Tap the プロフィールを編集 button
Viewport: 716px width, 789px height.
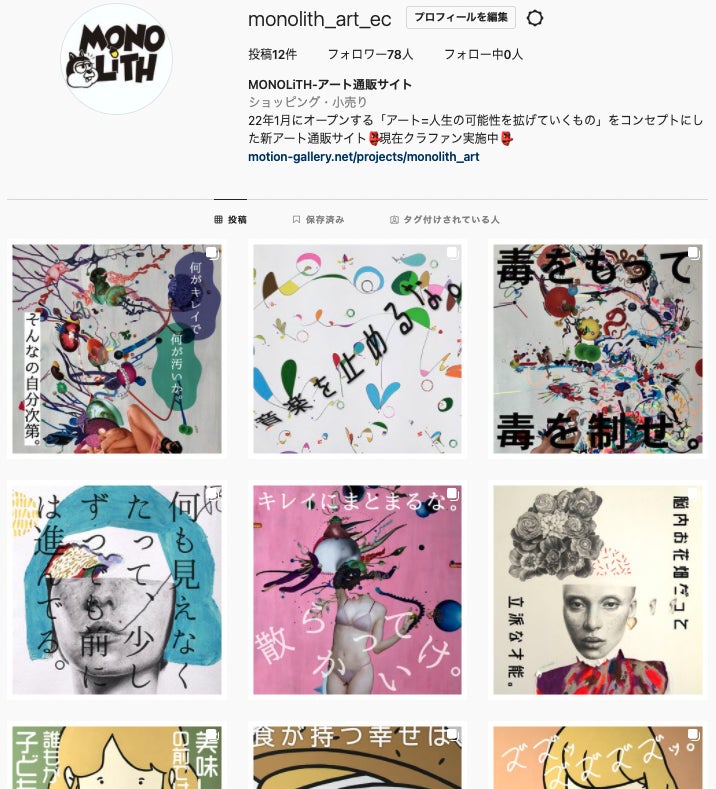point(461,18)
